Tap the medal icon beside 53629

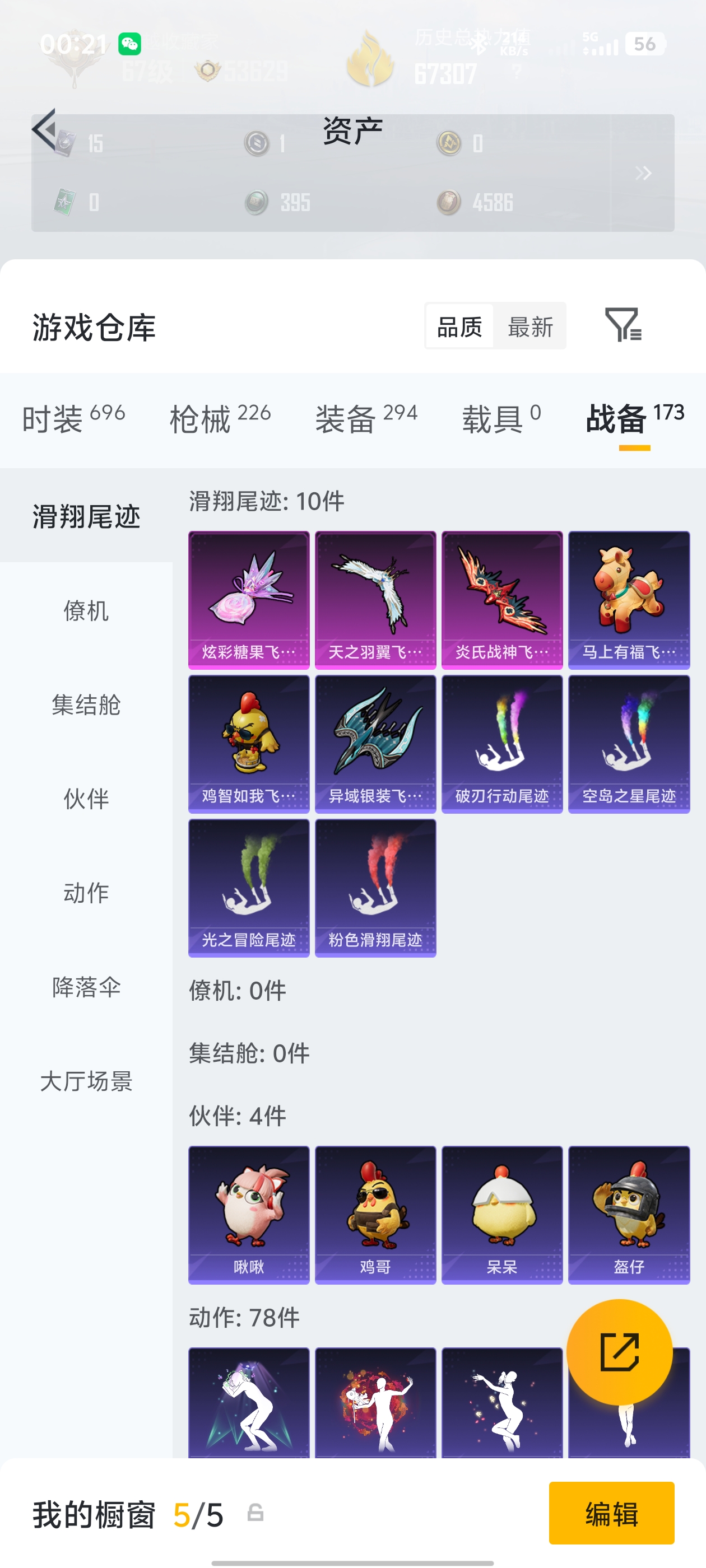(x=208, y=69)
